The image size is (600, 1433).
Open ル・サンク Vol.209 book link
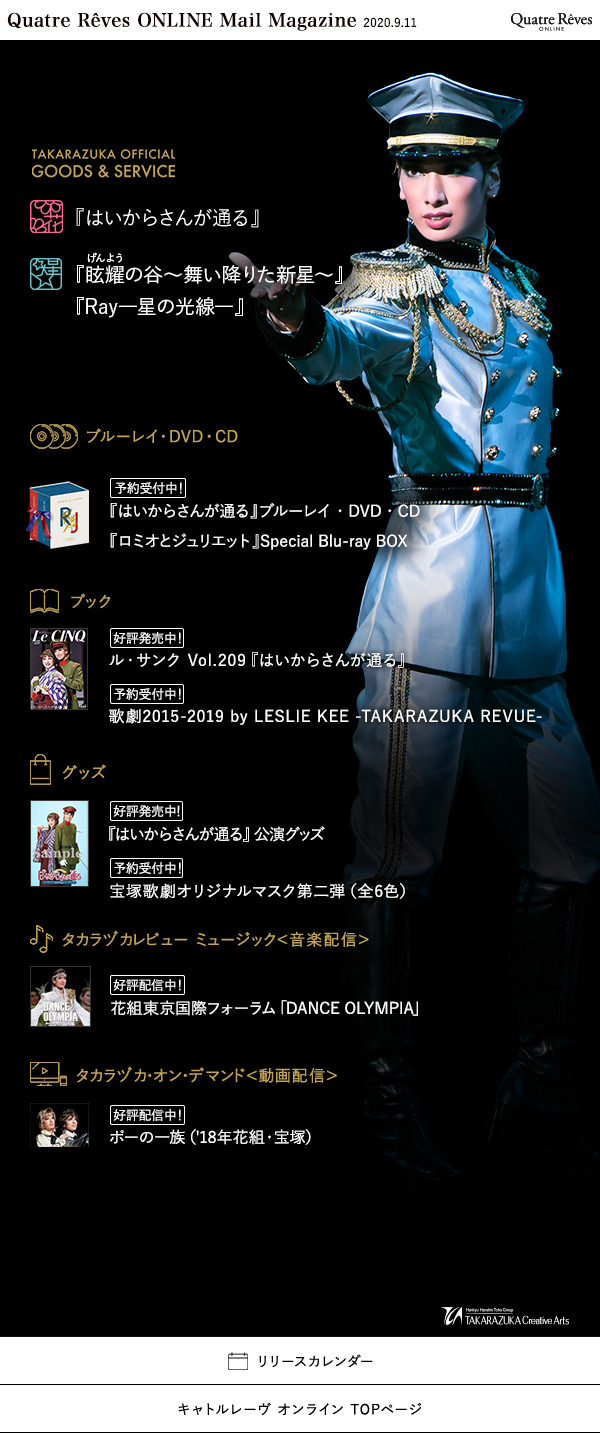[x=258, y=661]
